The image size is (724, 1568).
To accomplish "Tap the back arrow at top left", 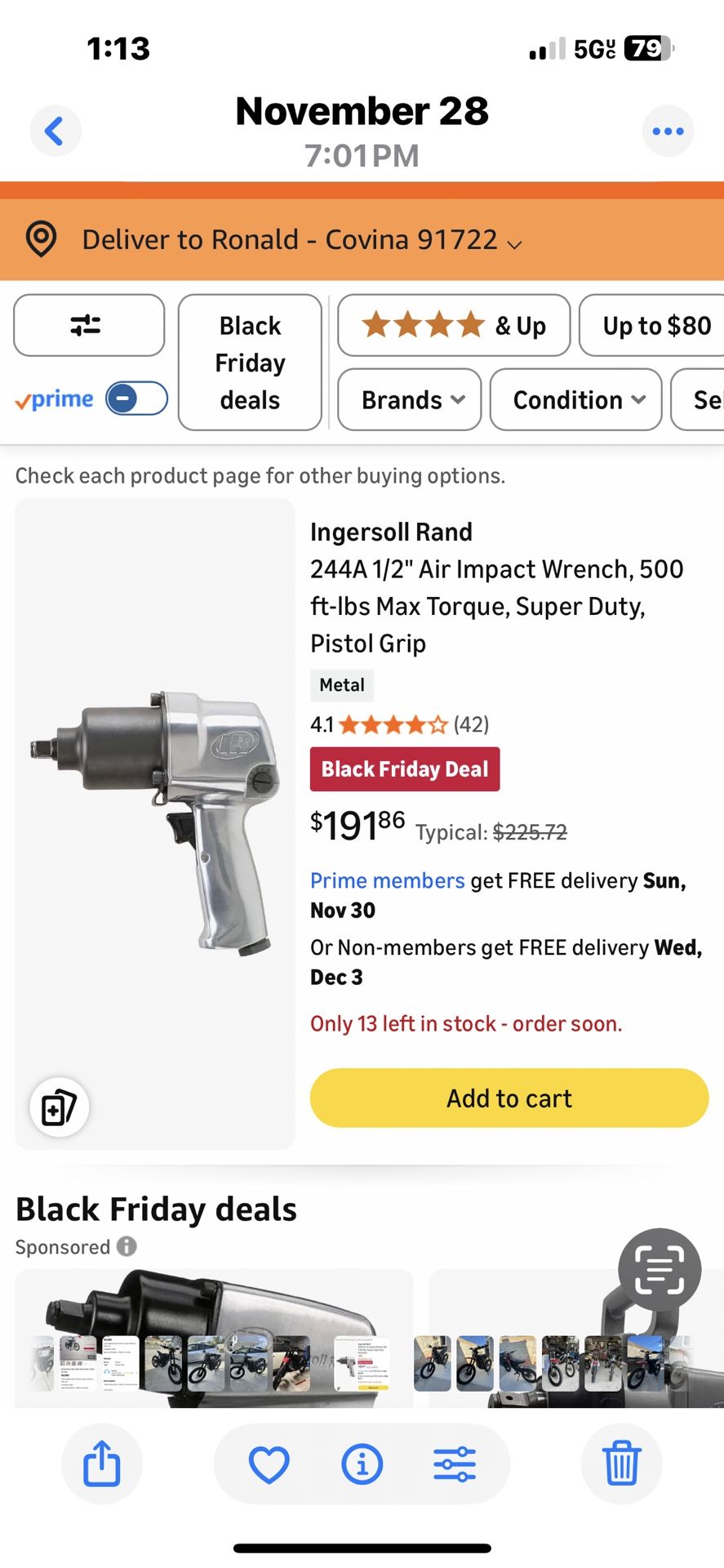I will [55, 131].
